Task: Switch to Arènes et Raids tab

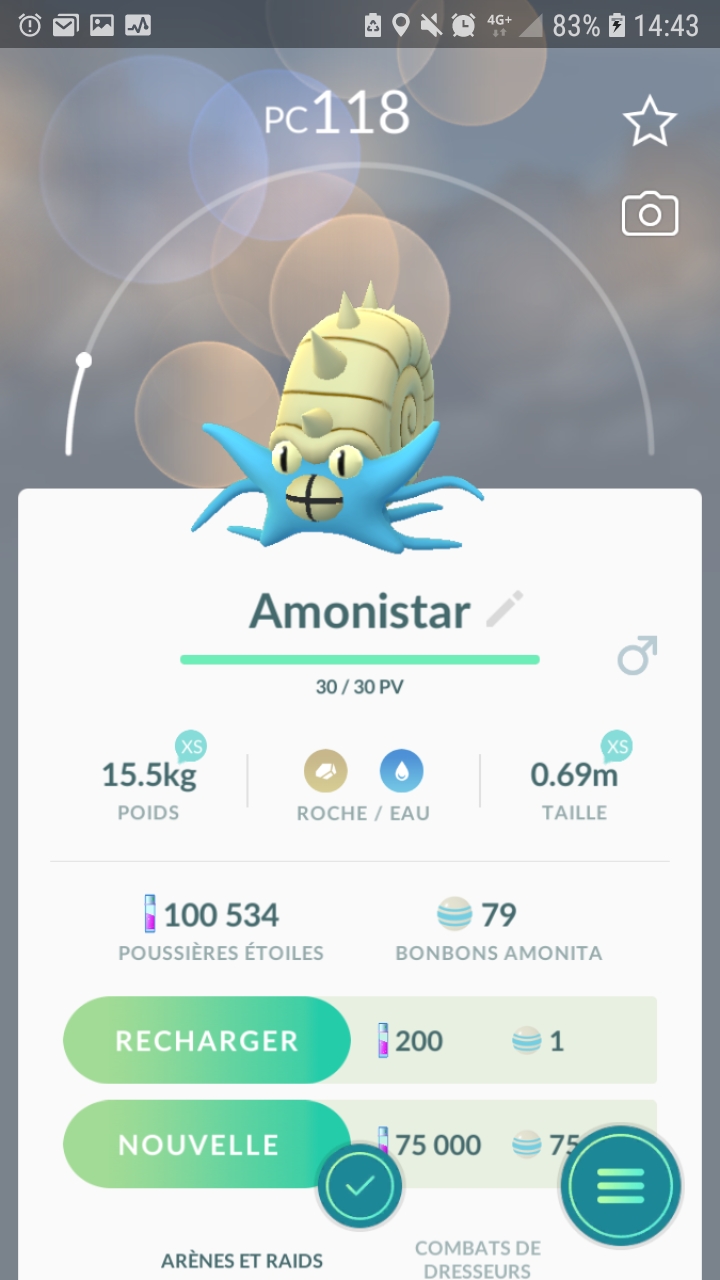Action: click(242, 1260)
